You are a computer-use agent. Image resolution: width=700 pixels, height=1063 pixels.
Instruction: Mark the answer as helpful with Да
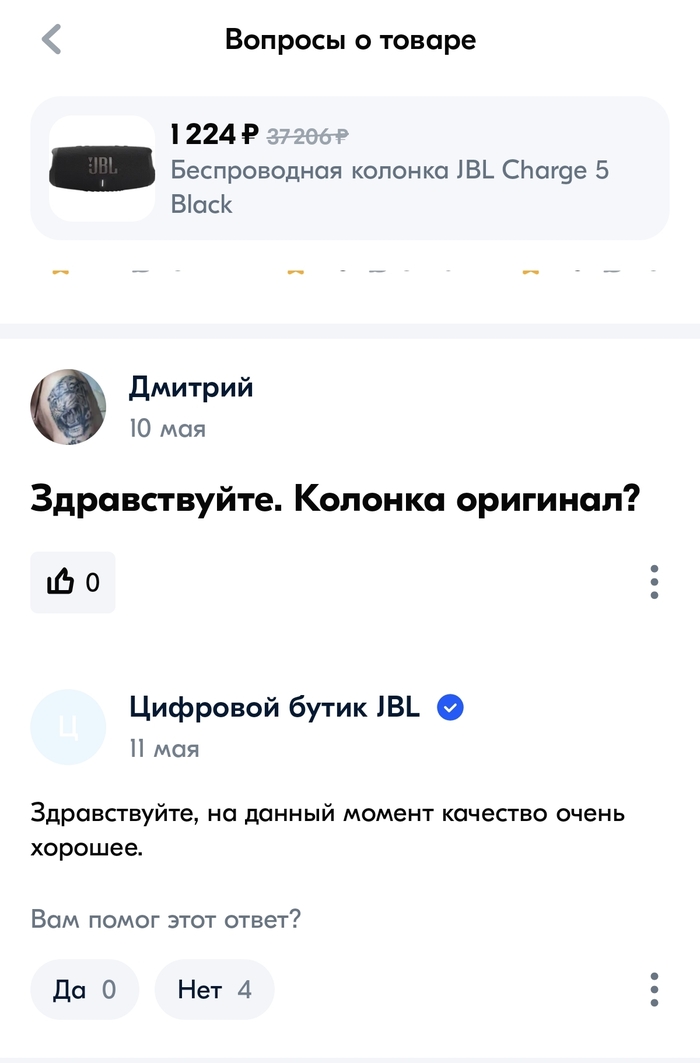pyautogui.click(x=84, y=990)
